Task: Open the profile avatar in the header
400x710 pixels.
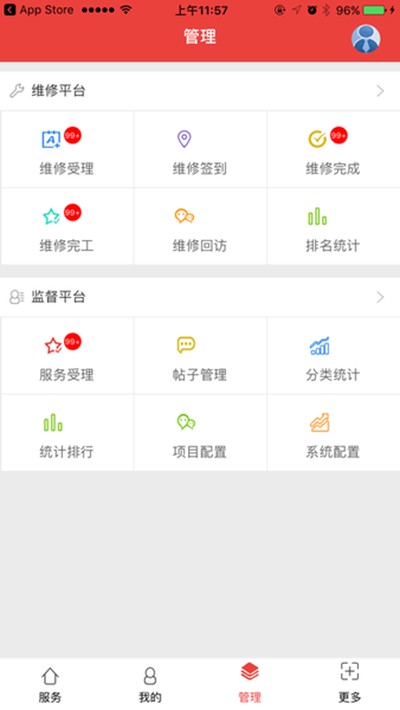Action: 366,38
